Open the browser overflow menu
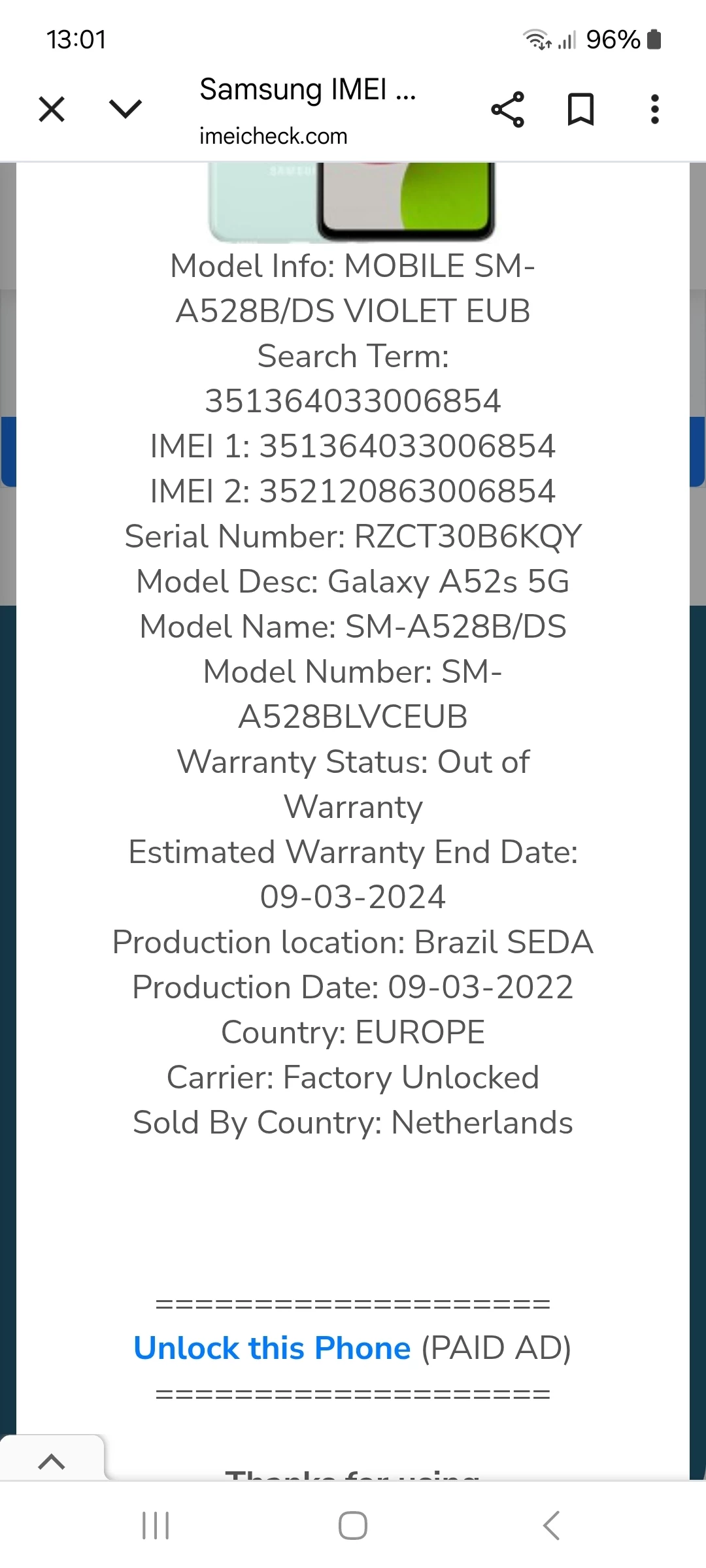The image size is (706, 1568). (654, 109)
